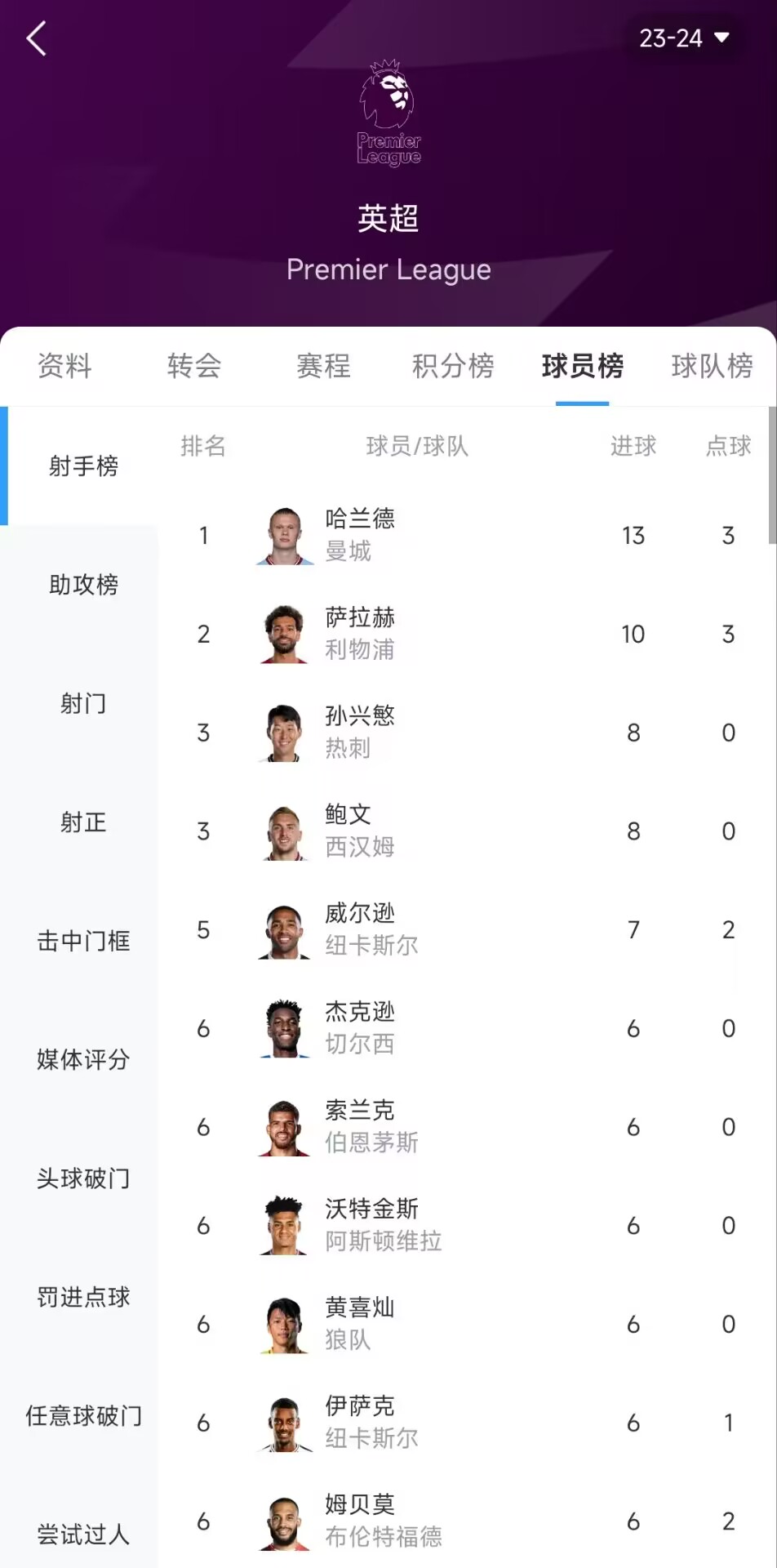Open player row for 萨拉赫
The image size is (777, 1568).
pyautogui.click(x=465, y=634)
